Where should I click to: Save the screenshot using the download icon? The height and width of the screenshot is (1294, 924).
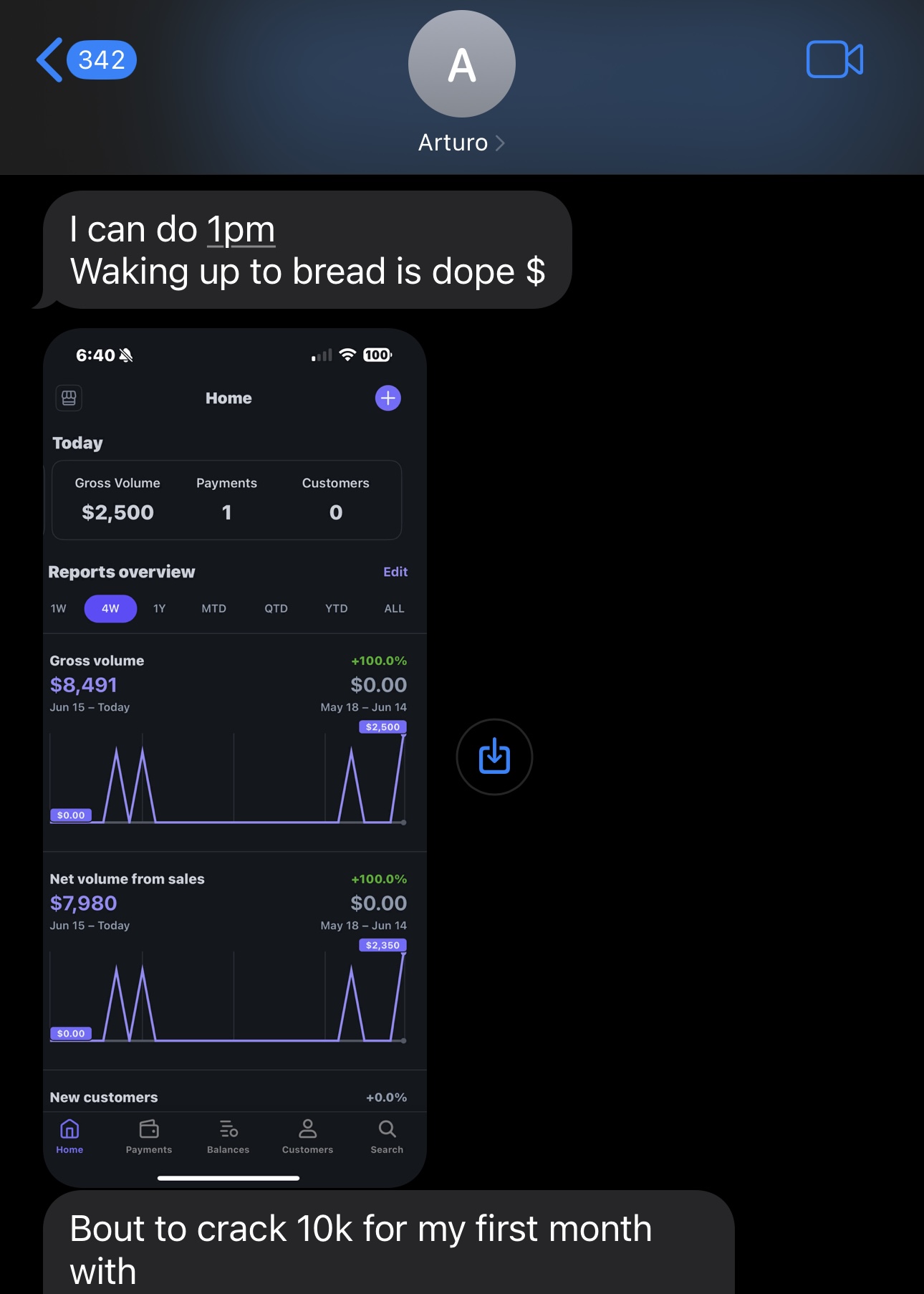pyautogui.click(x=494, y=757)
